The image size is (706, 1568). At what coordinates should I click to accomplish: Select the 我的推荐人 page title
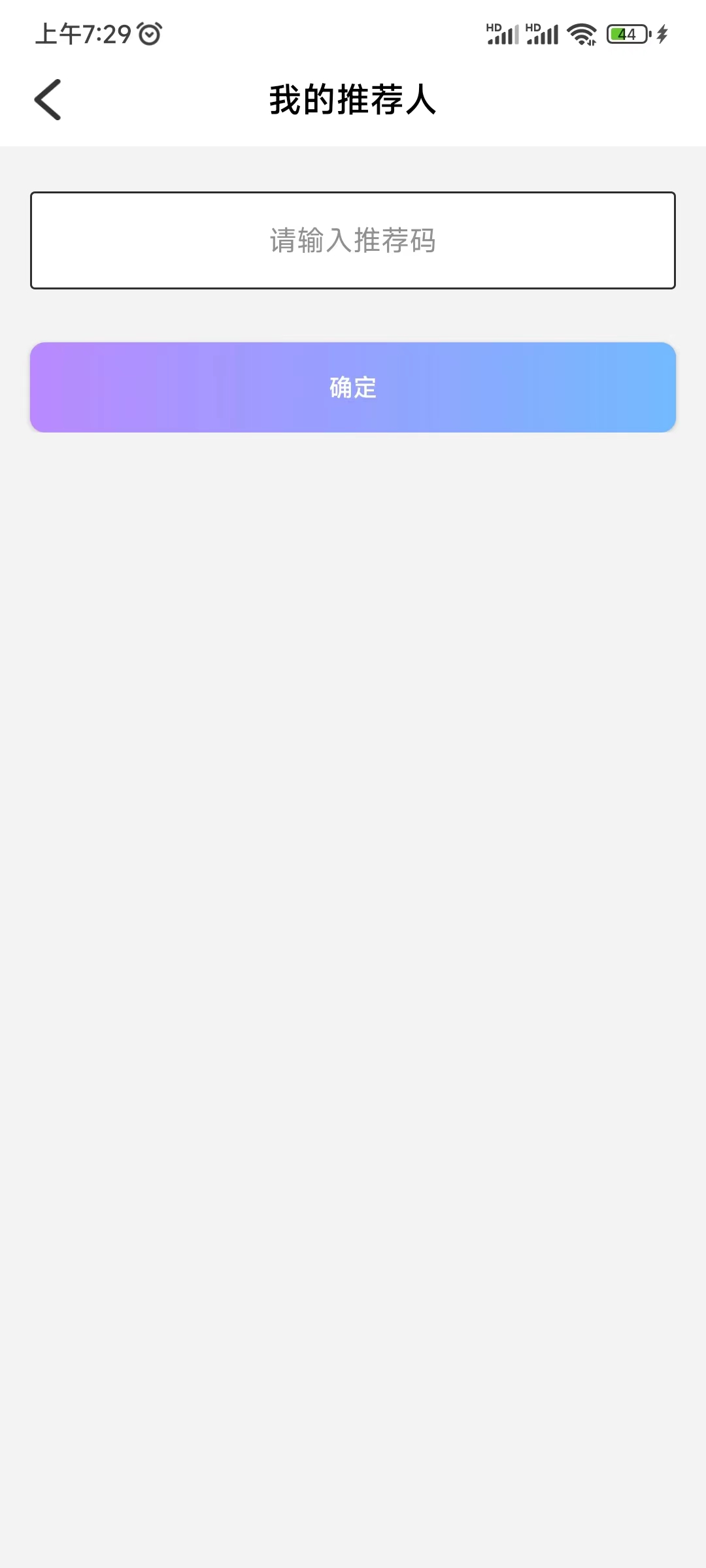click(x=353, y=99)
